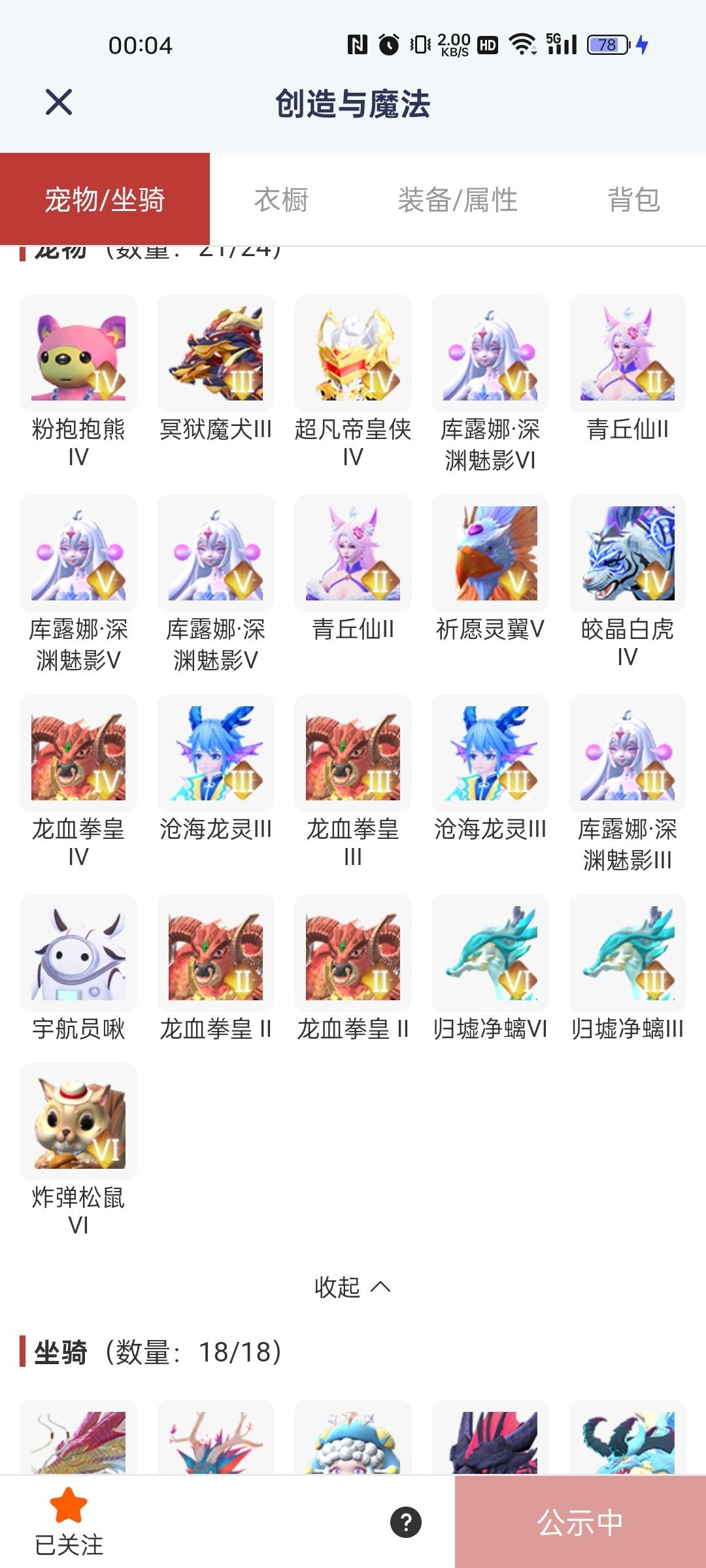Viewport: 706px width, 1568px height.
Task: Open the 龙血拳皇 IV pet
Action: pos(78,753)
